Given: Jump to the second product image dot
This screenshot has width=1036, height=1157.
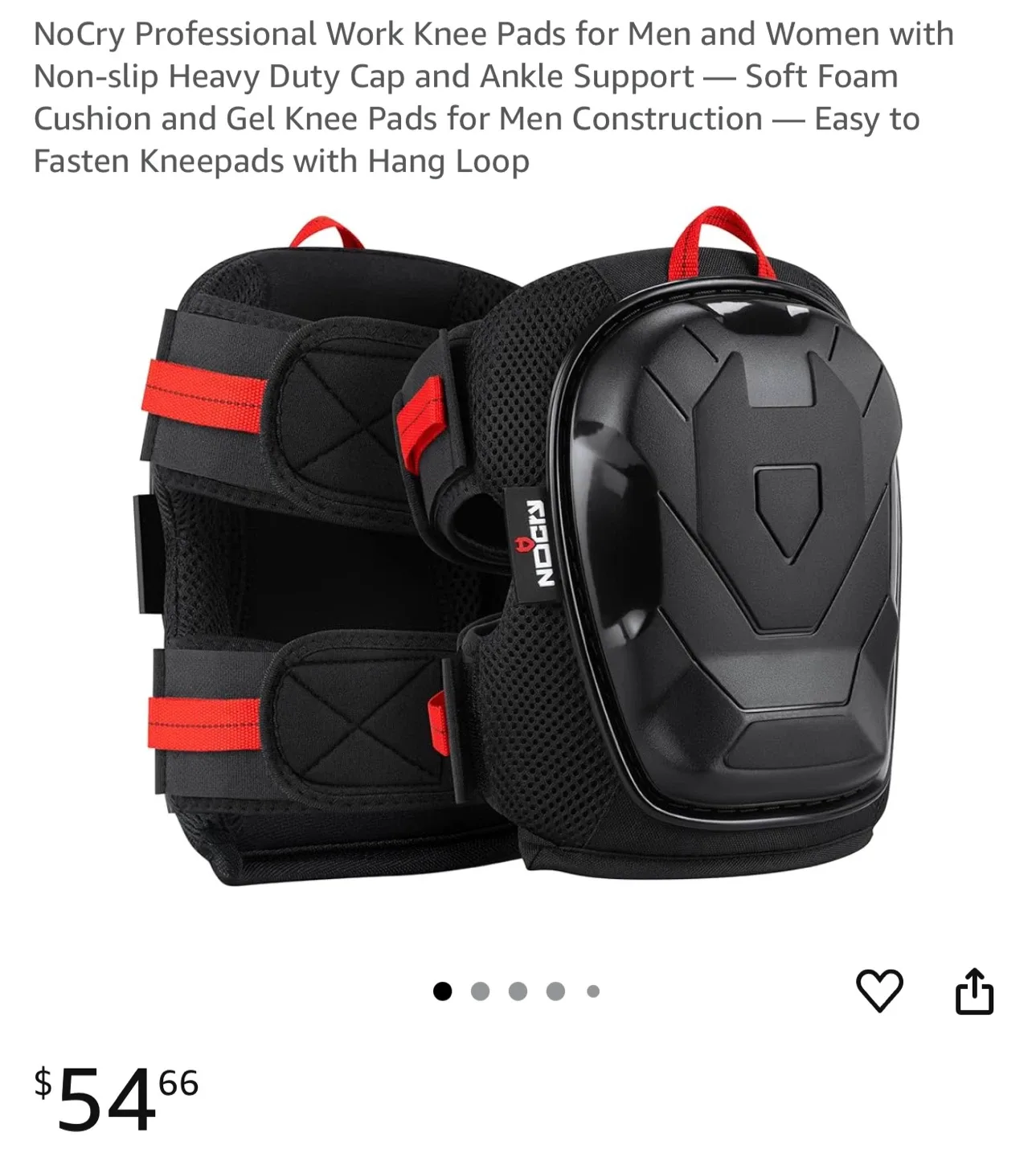Looking at the screenshot, I should (480, 991).
